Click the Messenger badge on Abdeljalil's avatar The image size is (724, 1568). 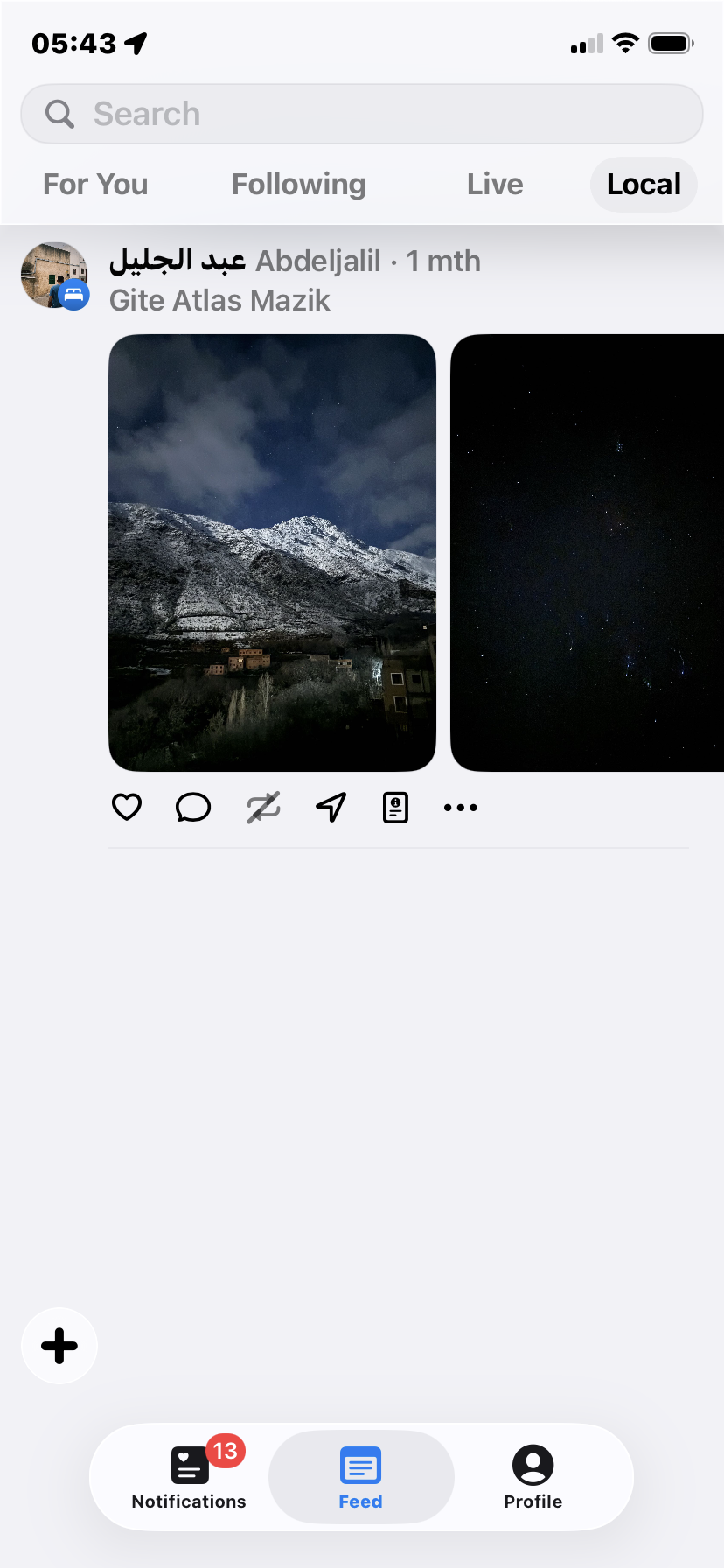coord(73,296)
